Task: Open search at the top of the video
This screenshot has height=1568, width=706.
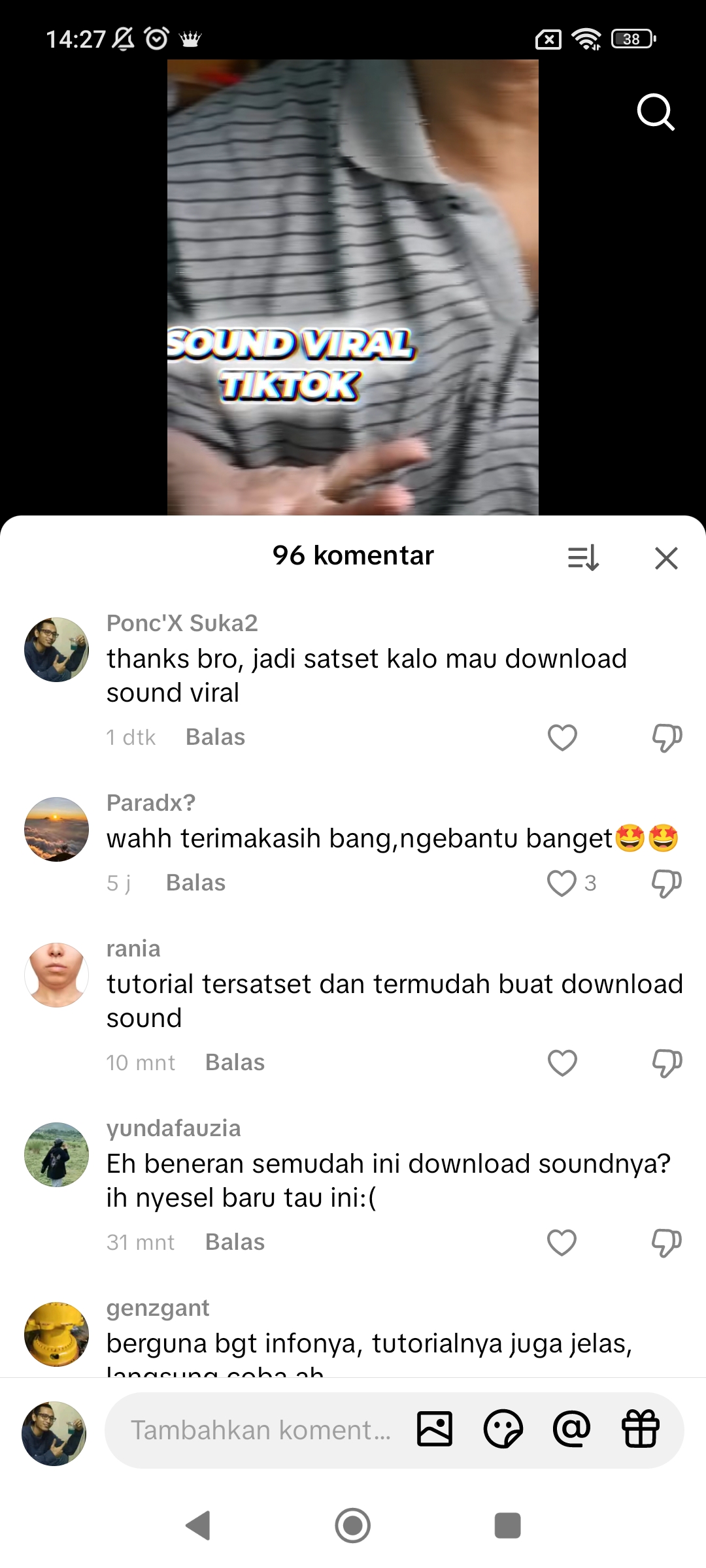Action: 655,112
